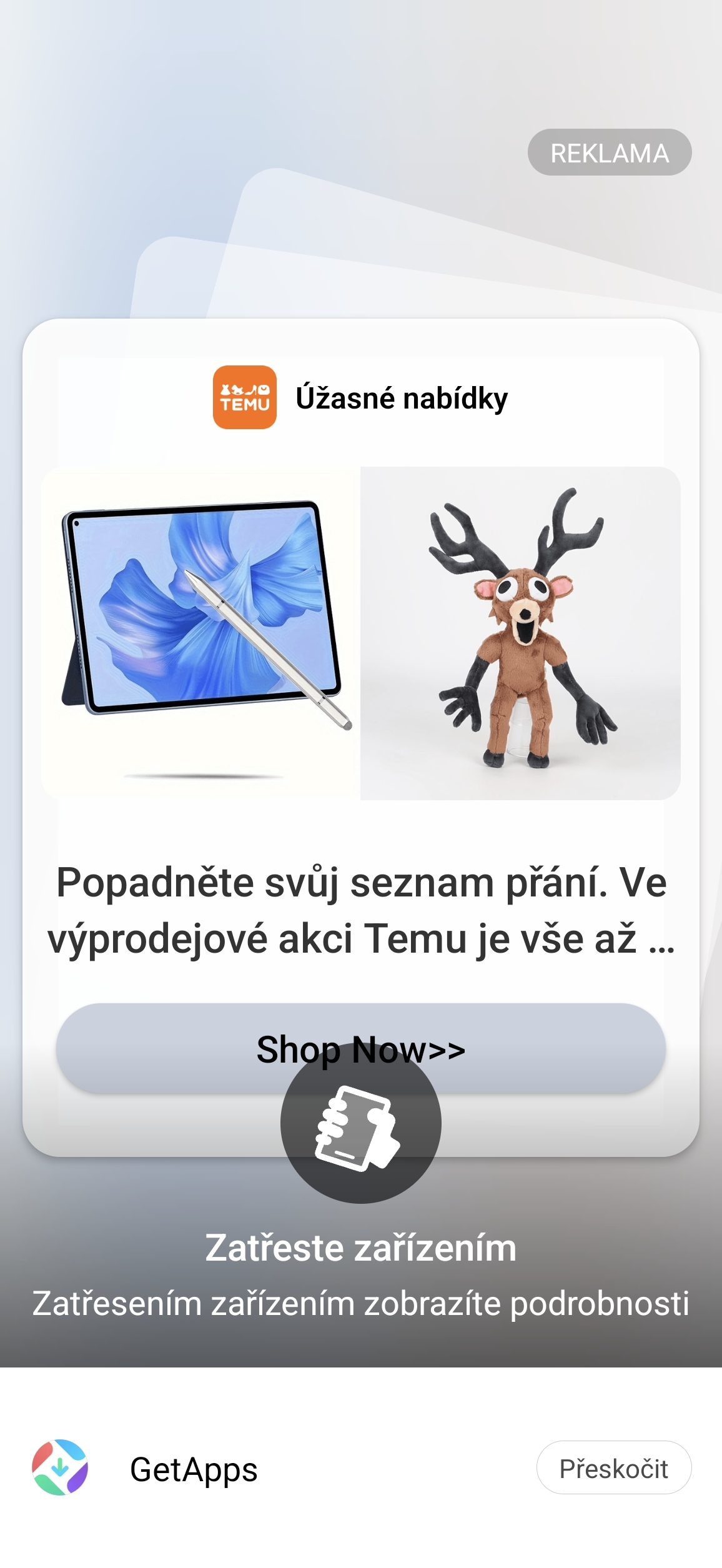
Task: Tap the REKLAMA ad badge
Action: (609, 152)
